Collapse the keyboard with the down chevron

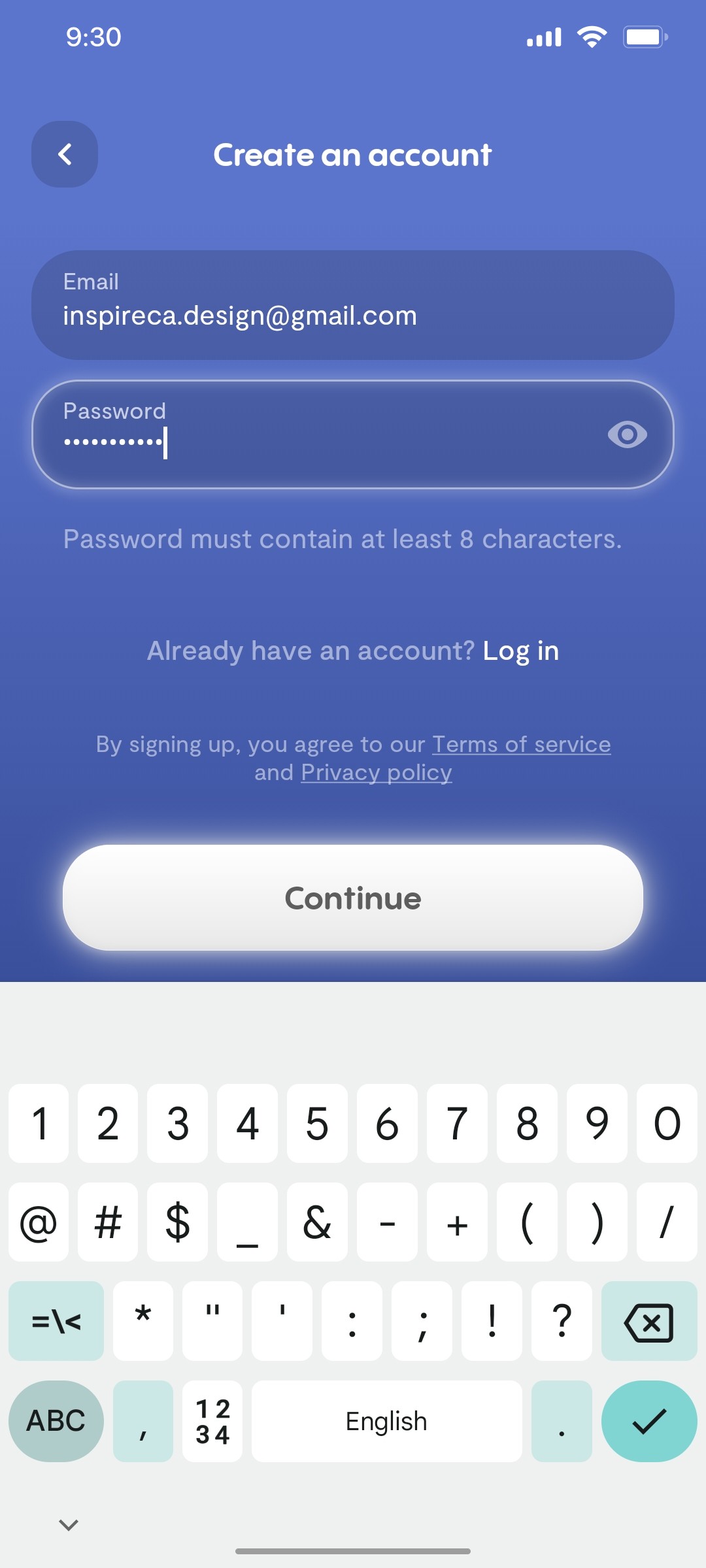click(67, 1525)
